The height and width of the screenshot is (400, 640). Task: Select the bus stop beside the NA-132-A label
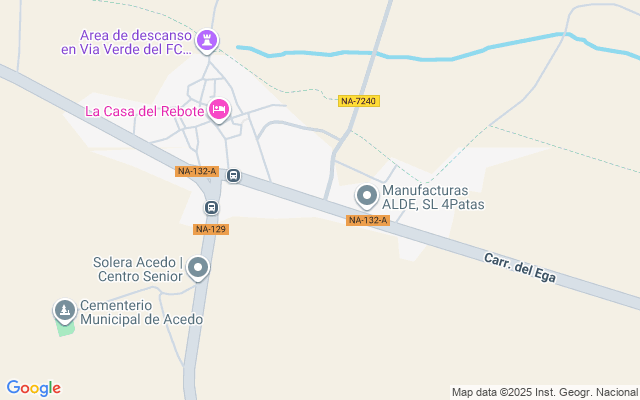click(x=233, y=176)
